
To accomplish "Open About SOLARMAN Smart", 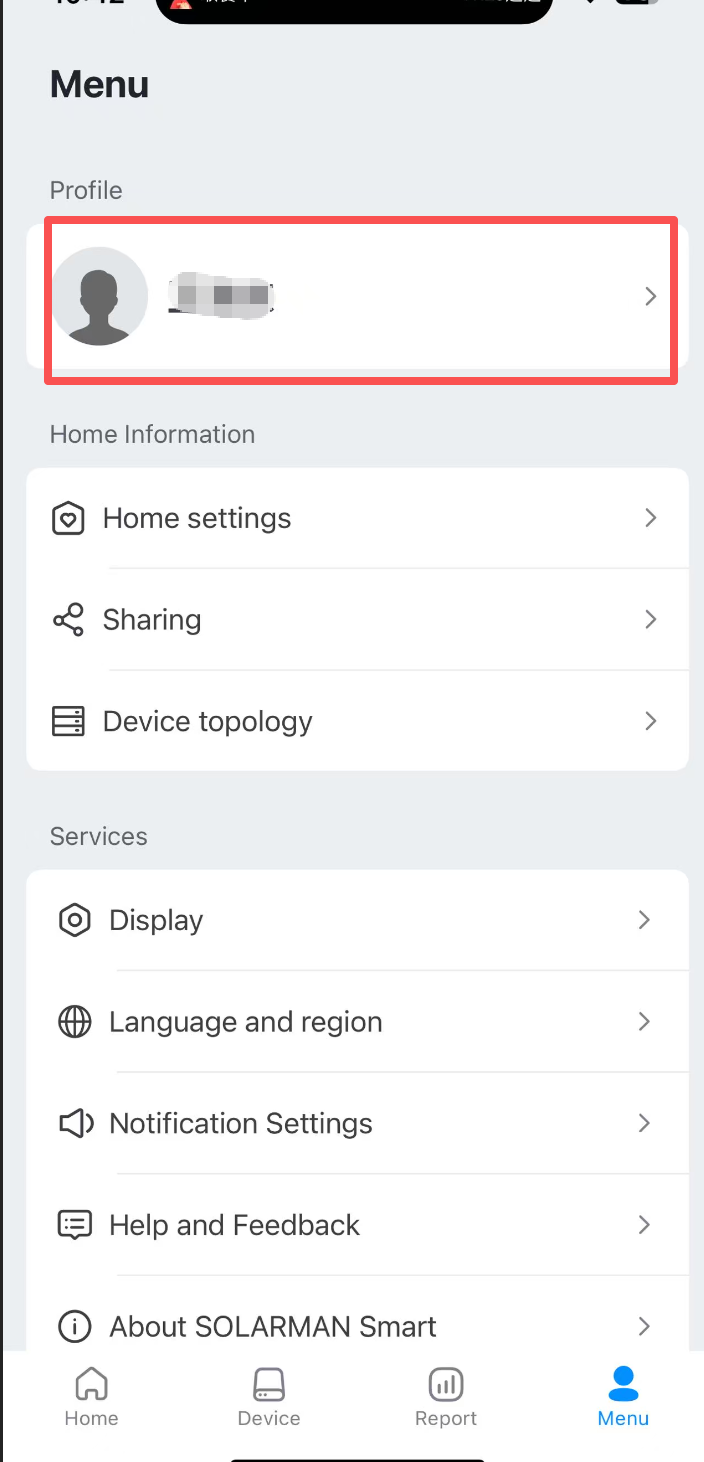I will tap(357, 1326).
